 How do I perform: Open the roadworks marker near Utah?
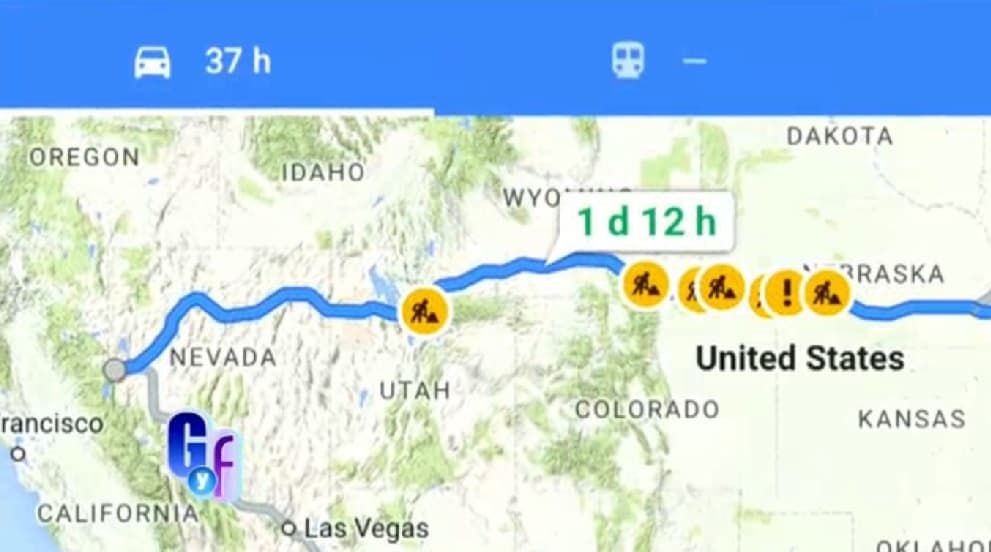coord(425,310)
